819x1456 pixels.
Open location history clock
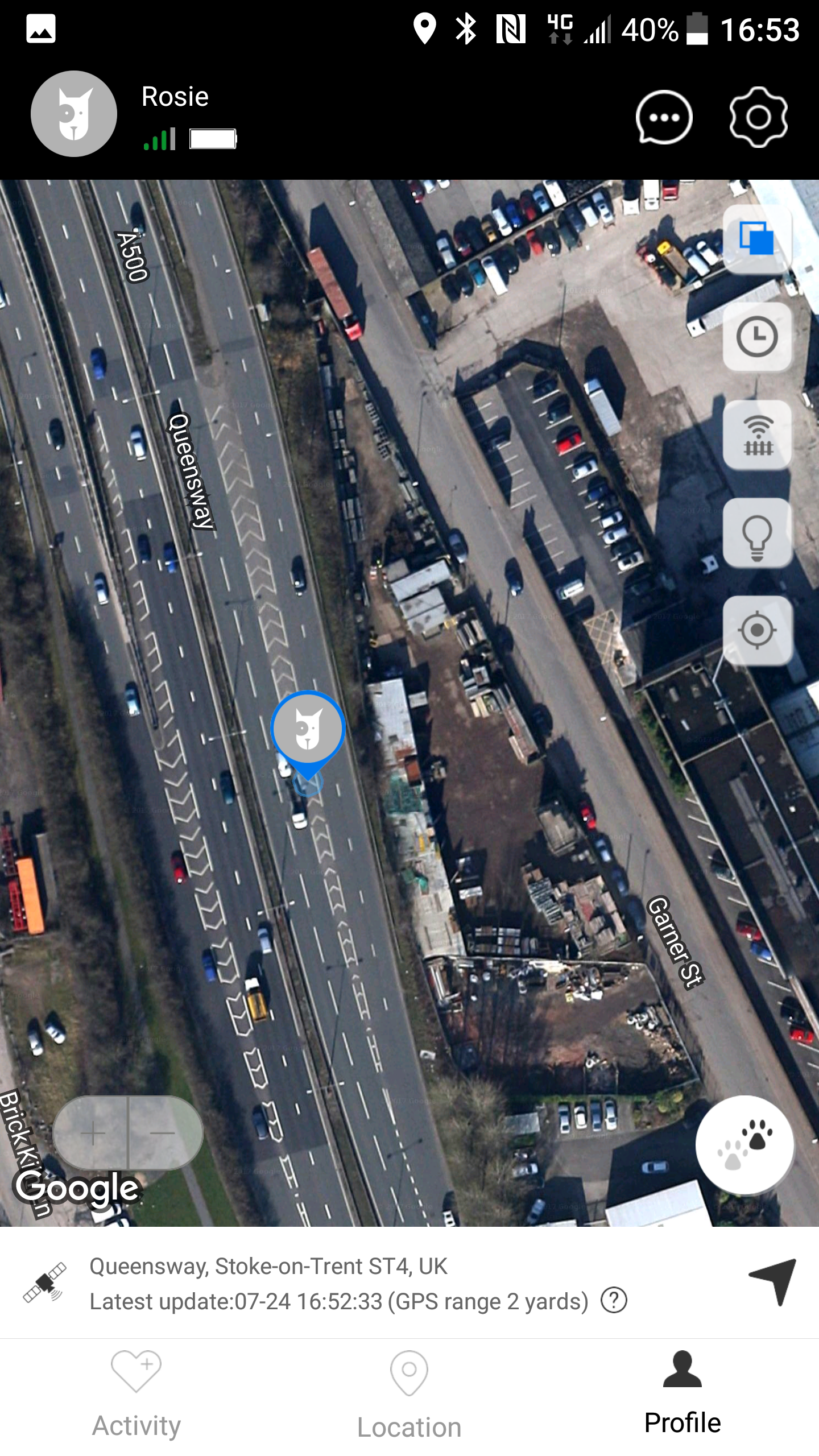click(x=757, y=337)
